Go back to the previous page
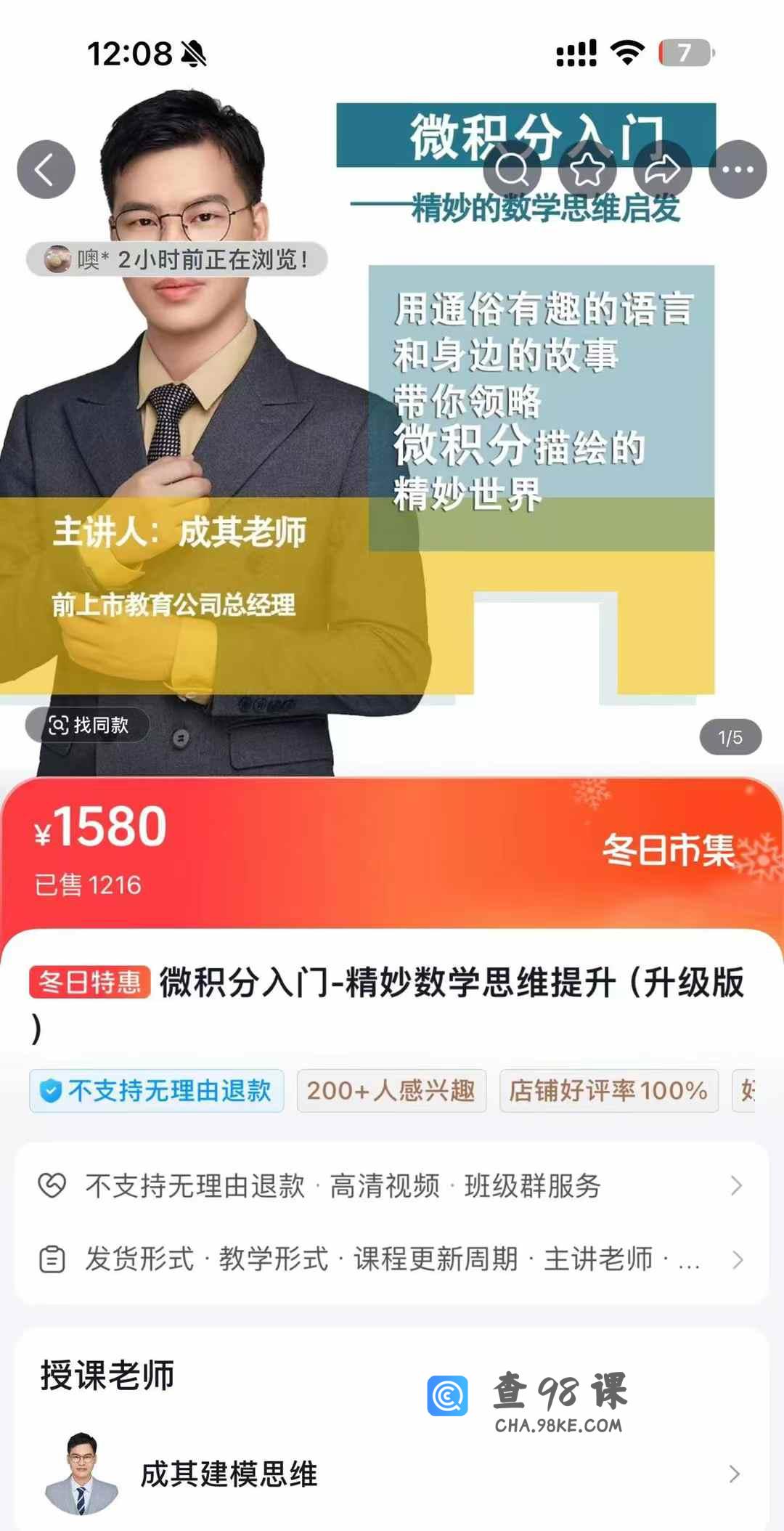The height and width of the screenshot is (1531, 784). tap(46, 169)
